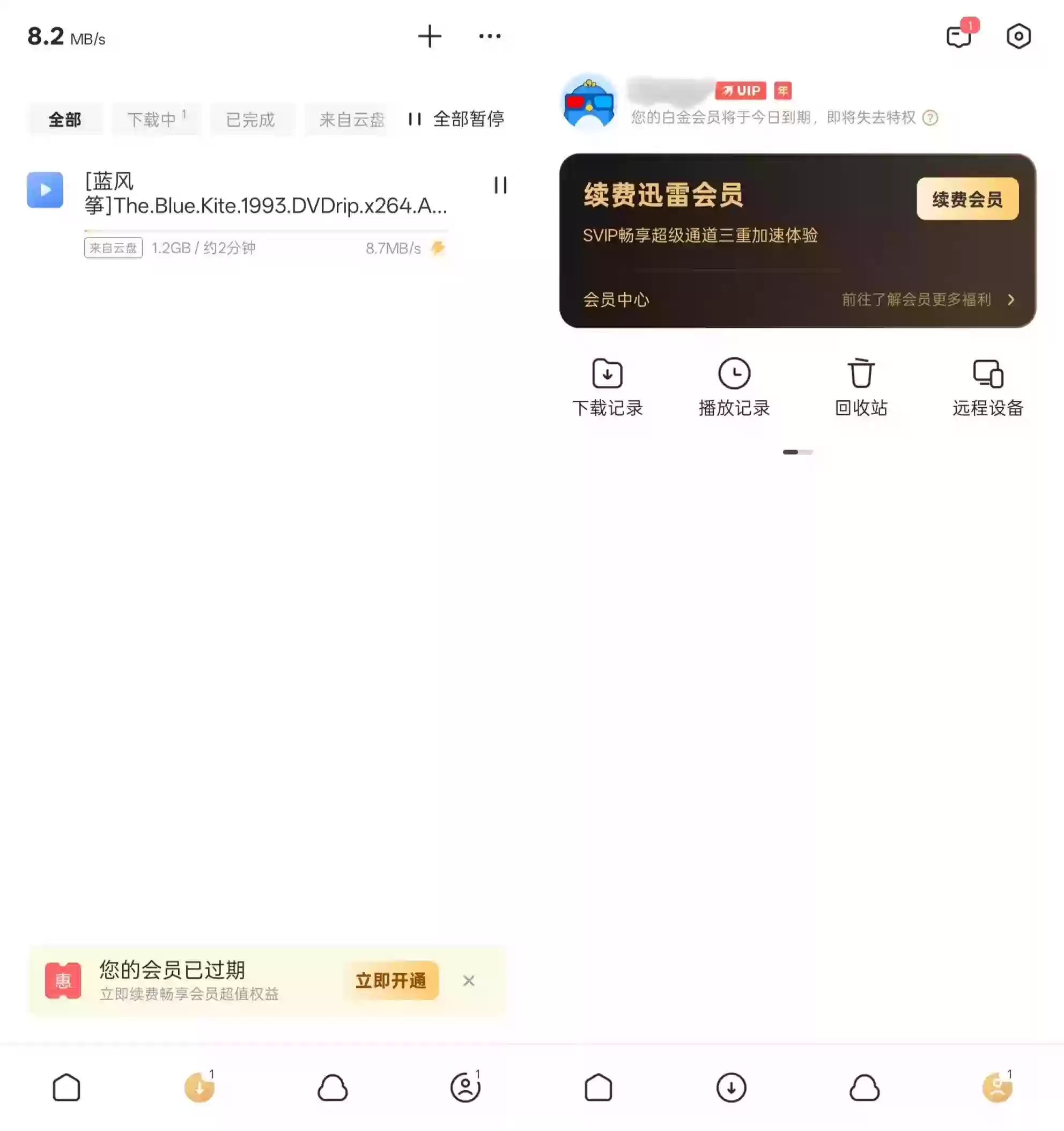
Task: Click 立即开通 in the expired membership banner
Action: [393, 981]
